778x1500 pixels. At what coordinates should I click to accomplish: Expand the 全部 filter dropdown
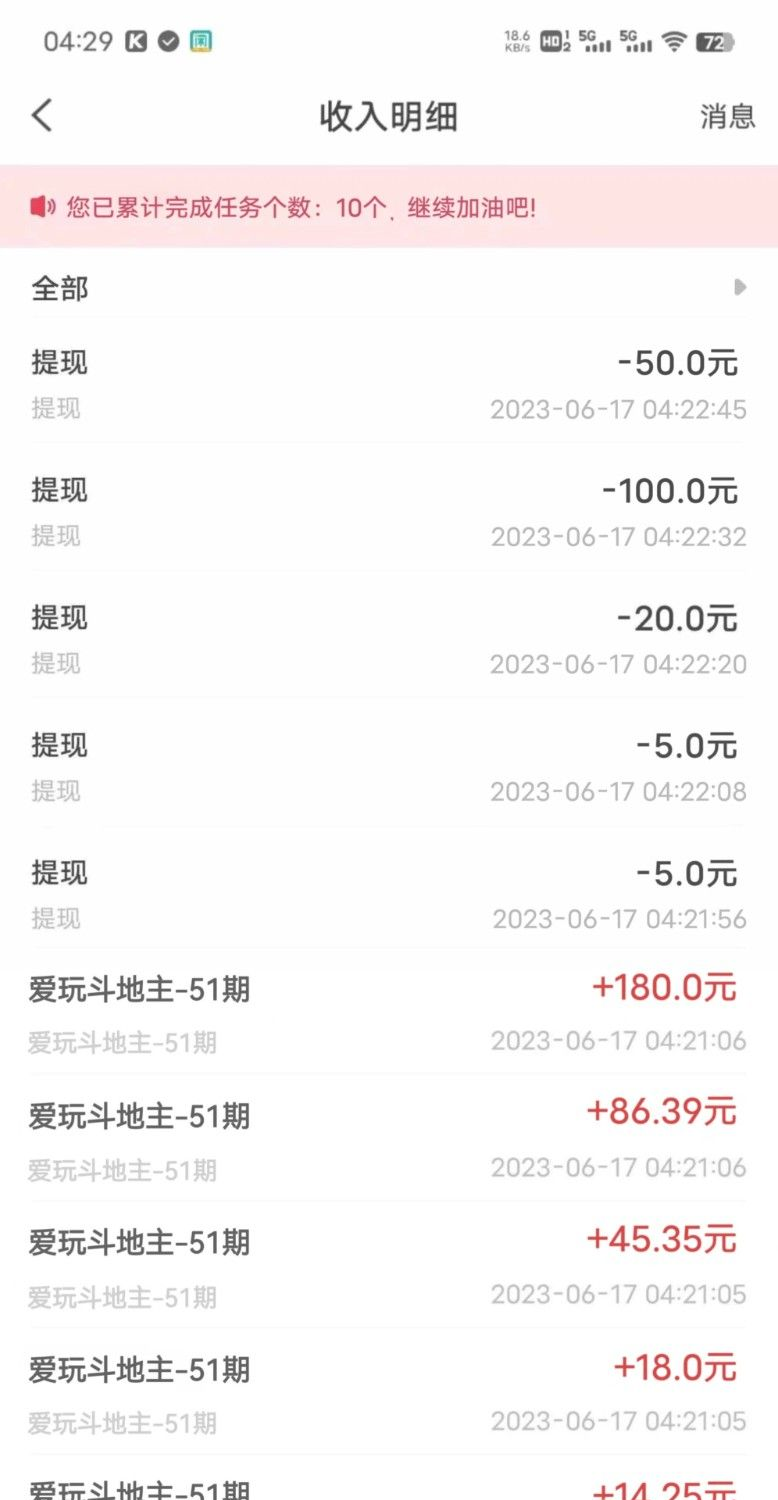point(389,288)
